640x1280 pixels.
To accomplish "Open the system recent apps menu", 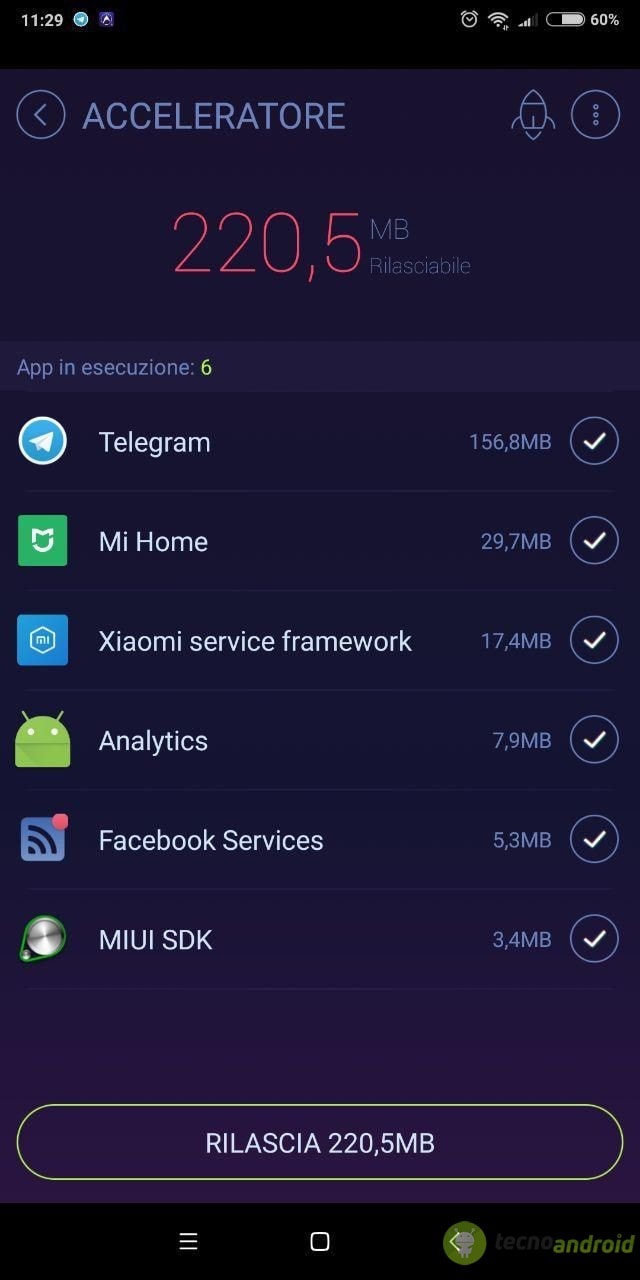I will 188,1241.
